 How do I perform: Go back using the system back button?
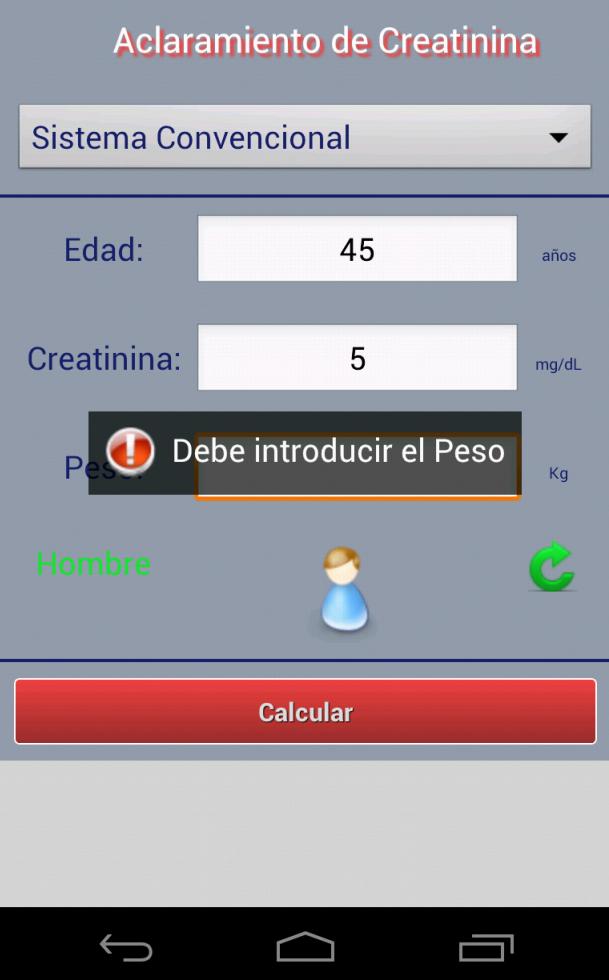pos(126,946)
